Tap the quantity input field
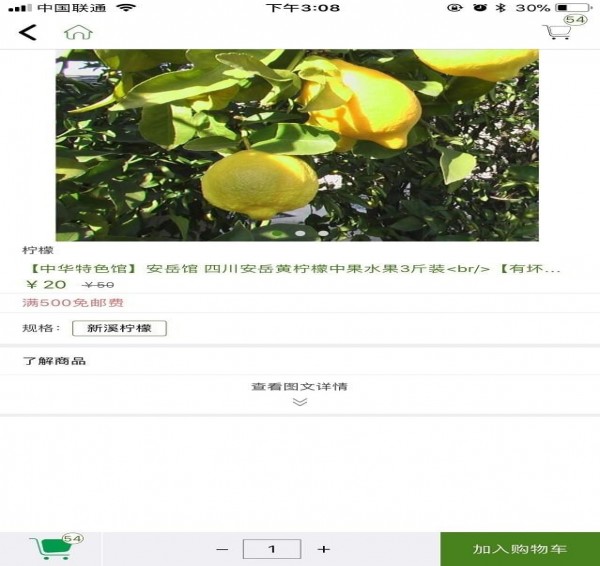 (x=272, y=549)
